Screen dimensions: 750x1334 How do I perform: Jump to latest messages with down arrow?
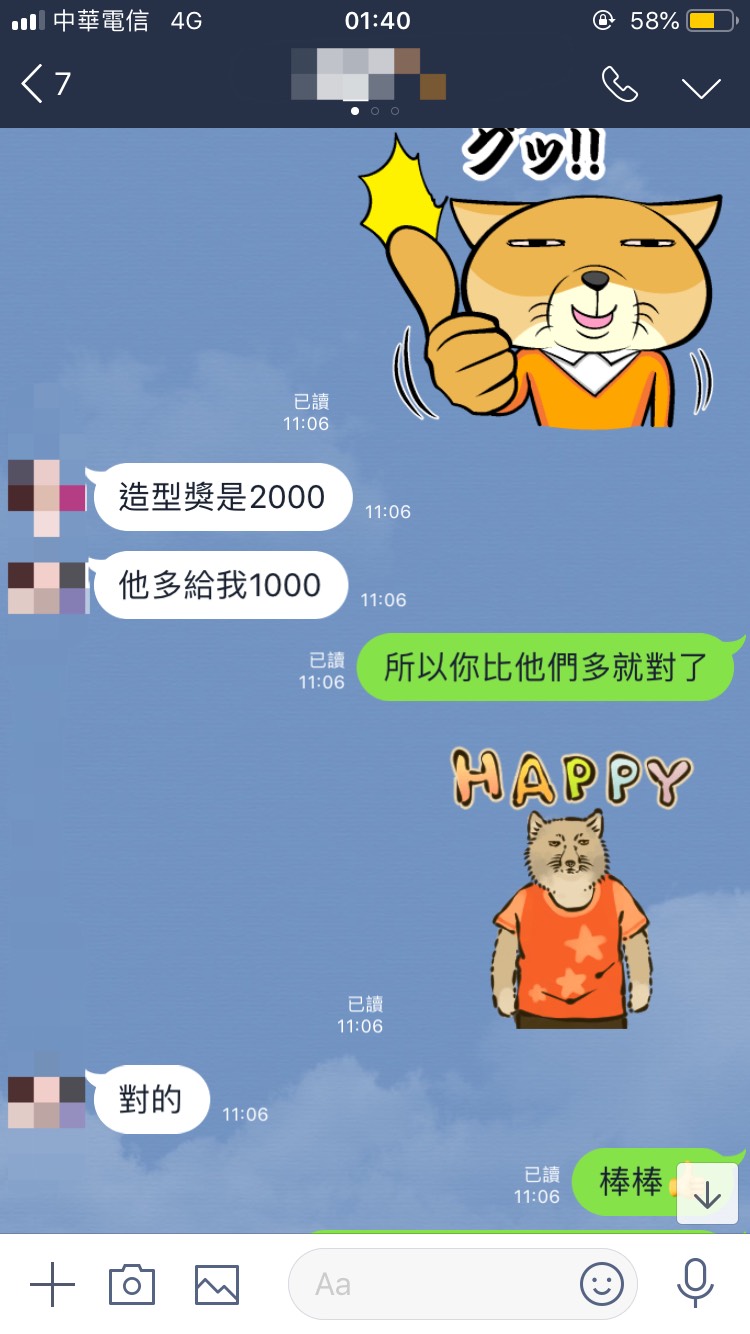click(707, 1194)
